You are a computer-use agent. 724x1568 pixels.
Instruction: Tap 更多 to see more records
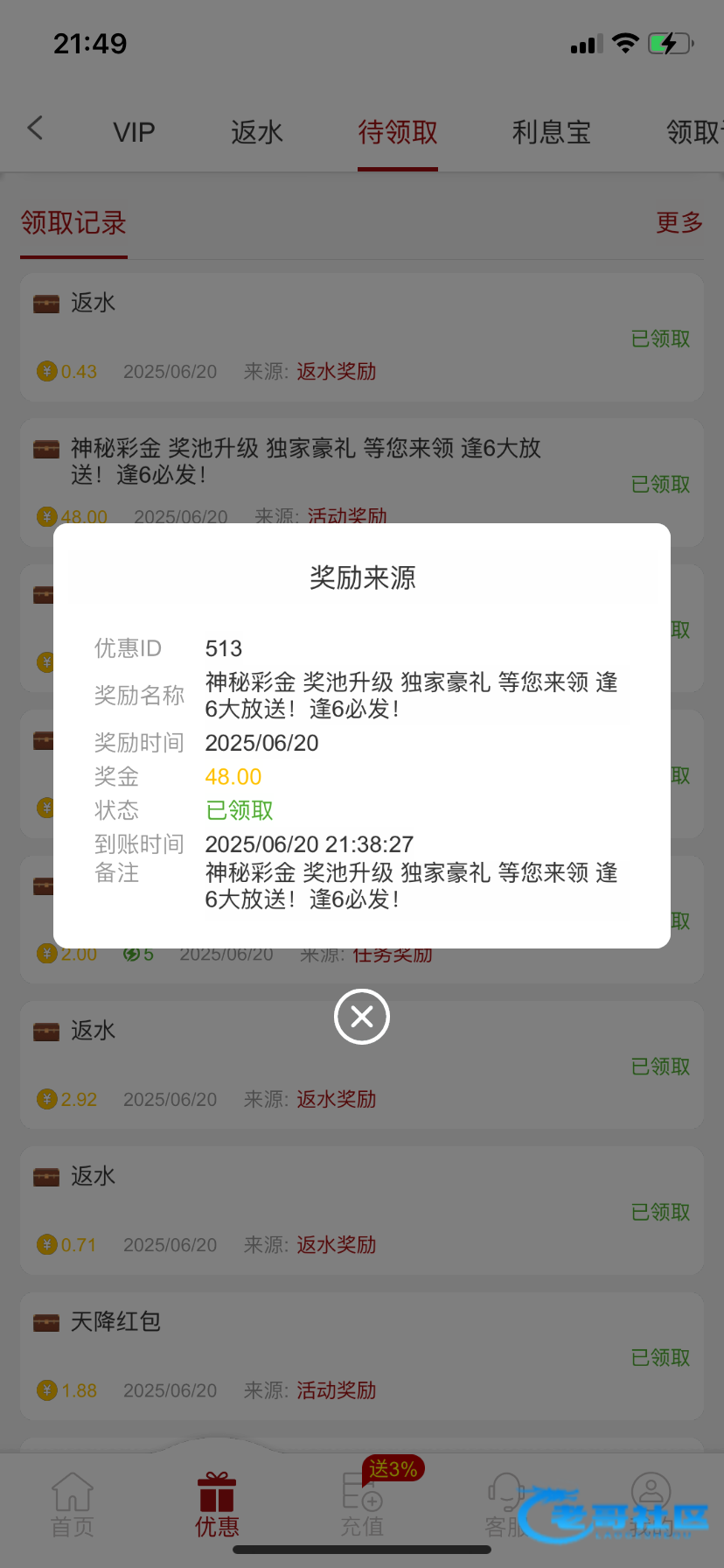679,222
